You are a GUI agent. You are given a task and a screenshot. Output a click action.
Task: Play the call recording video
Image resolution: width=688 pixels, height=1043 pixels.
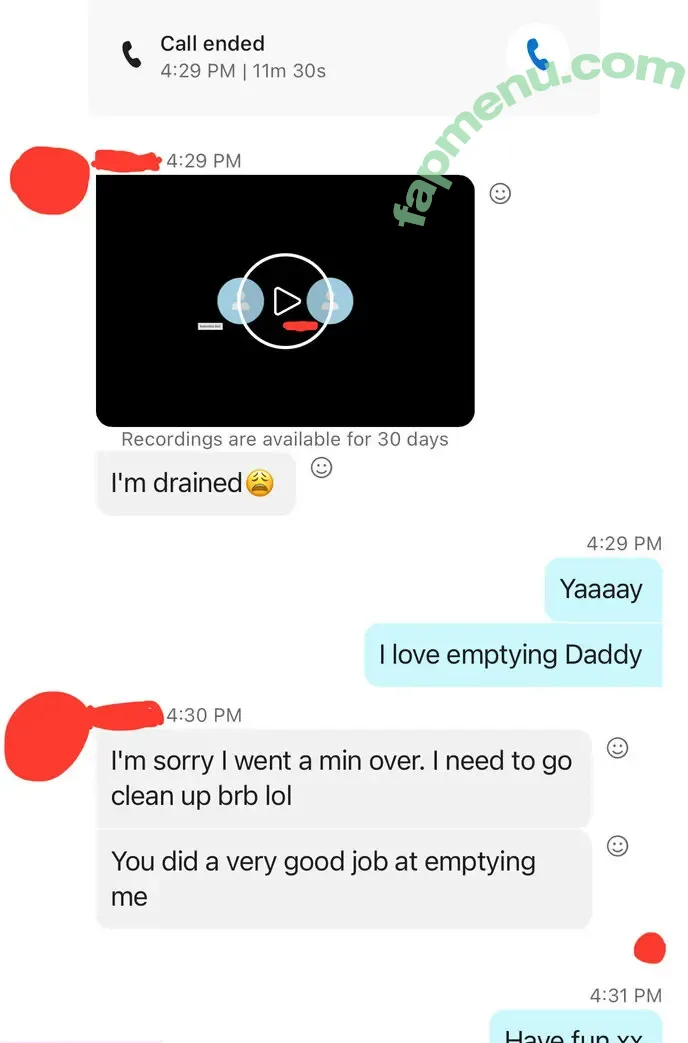point(286,301)
